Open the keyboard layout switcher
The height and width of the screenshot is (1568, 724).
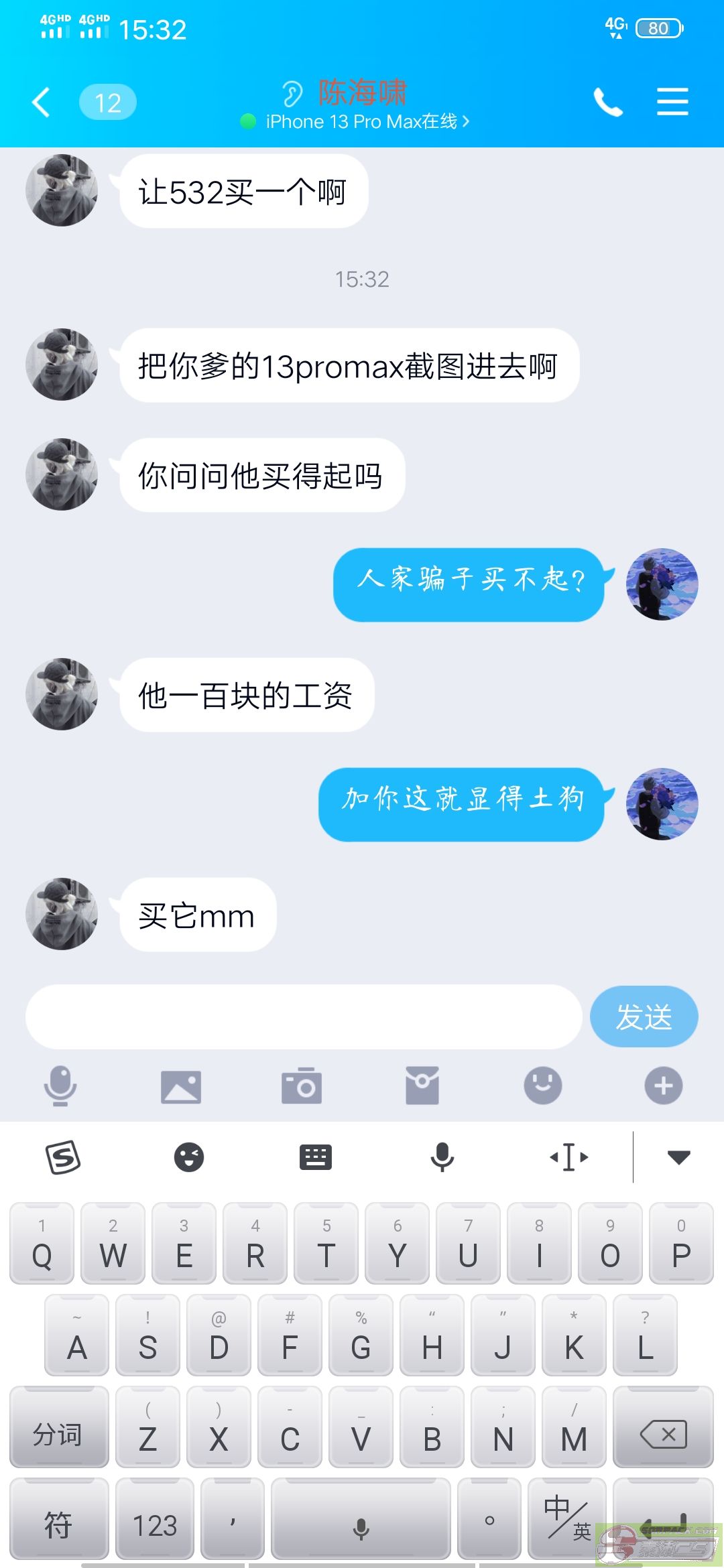tap(315, 1157)
